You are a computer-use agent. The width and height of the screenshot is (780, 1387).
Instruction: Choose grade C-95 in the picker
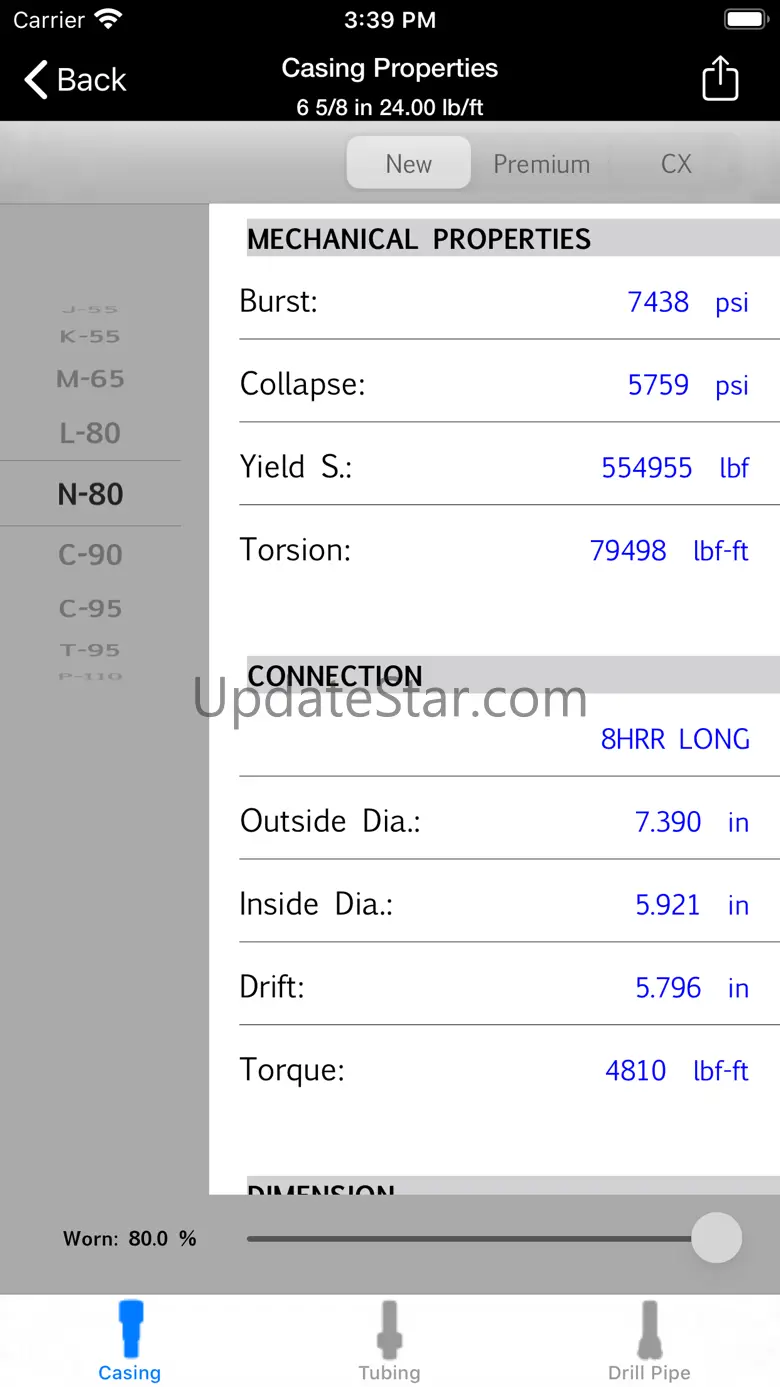pos(90,608)
